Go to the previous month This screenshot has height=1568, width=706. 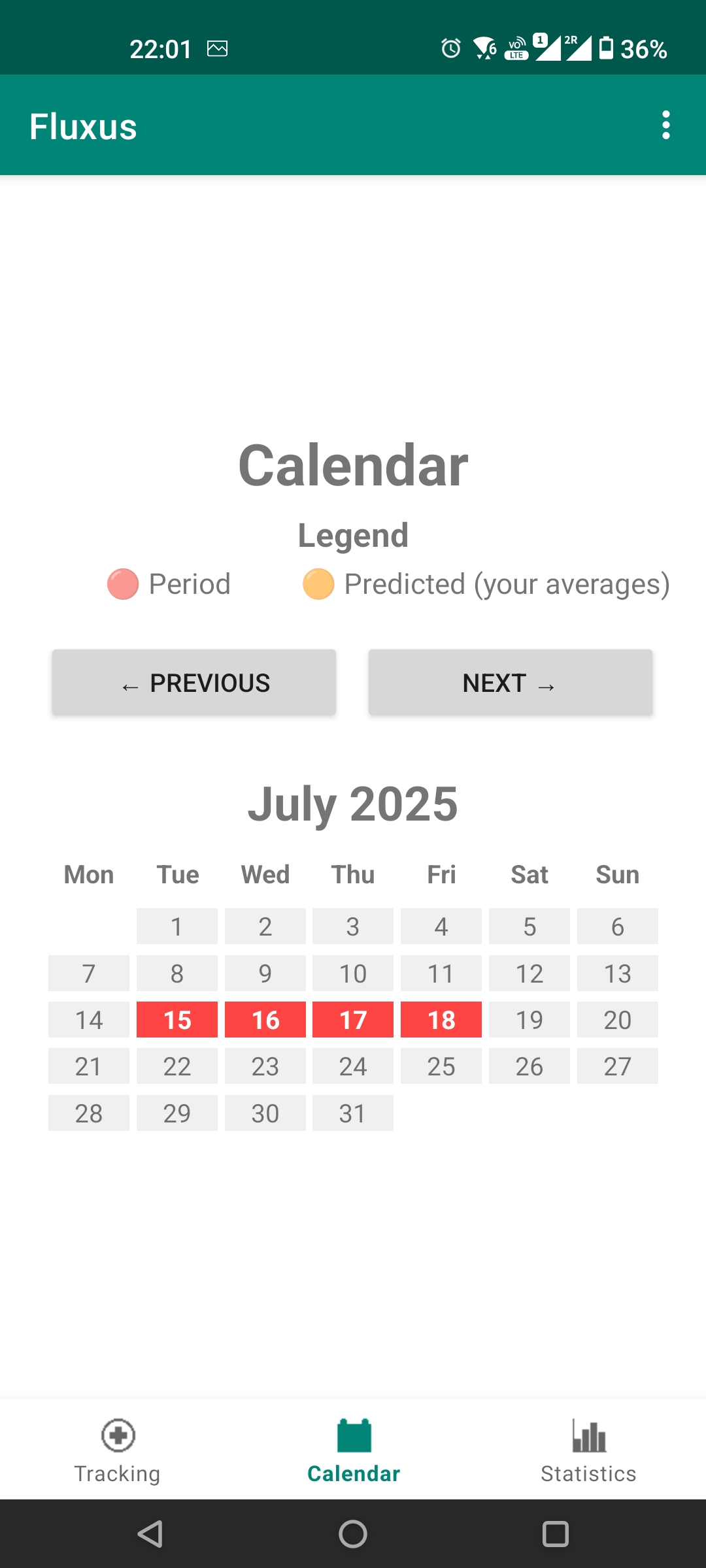tap(194, 682)
